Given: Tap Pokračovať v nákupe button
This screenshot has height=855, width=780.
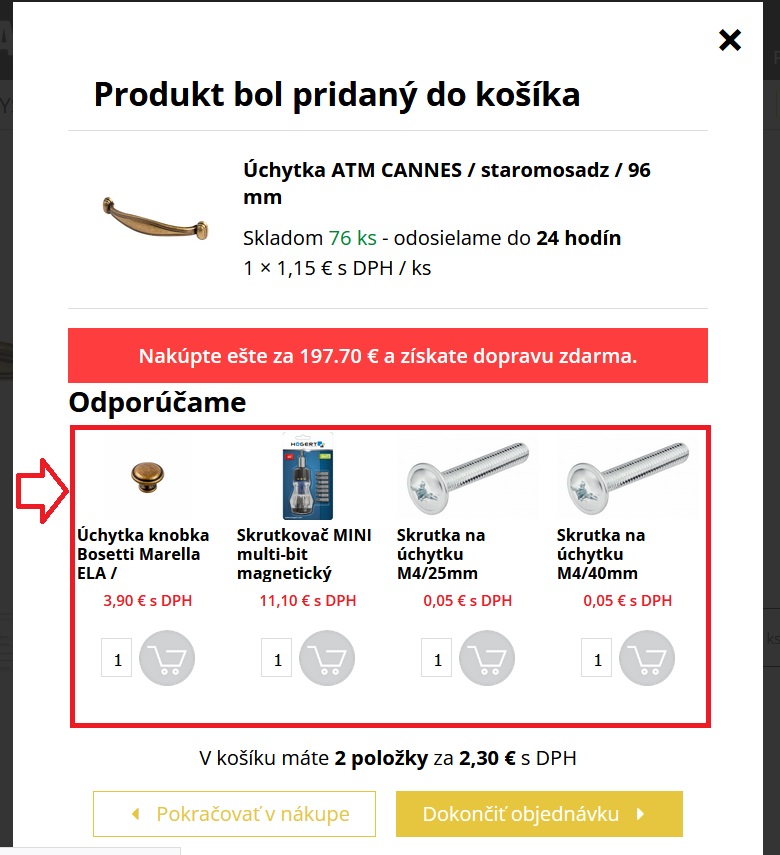Looking at the screenshot, I should (234, 814).
